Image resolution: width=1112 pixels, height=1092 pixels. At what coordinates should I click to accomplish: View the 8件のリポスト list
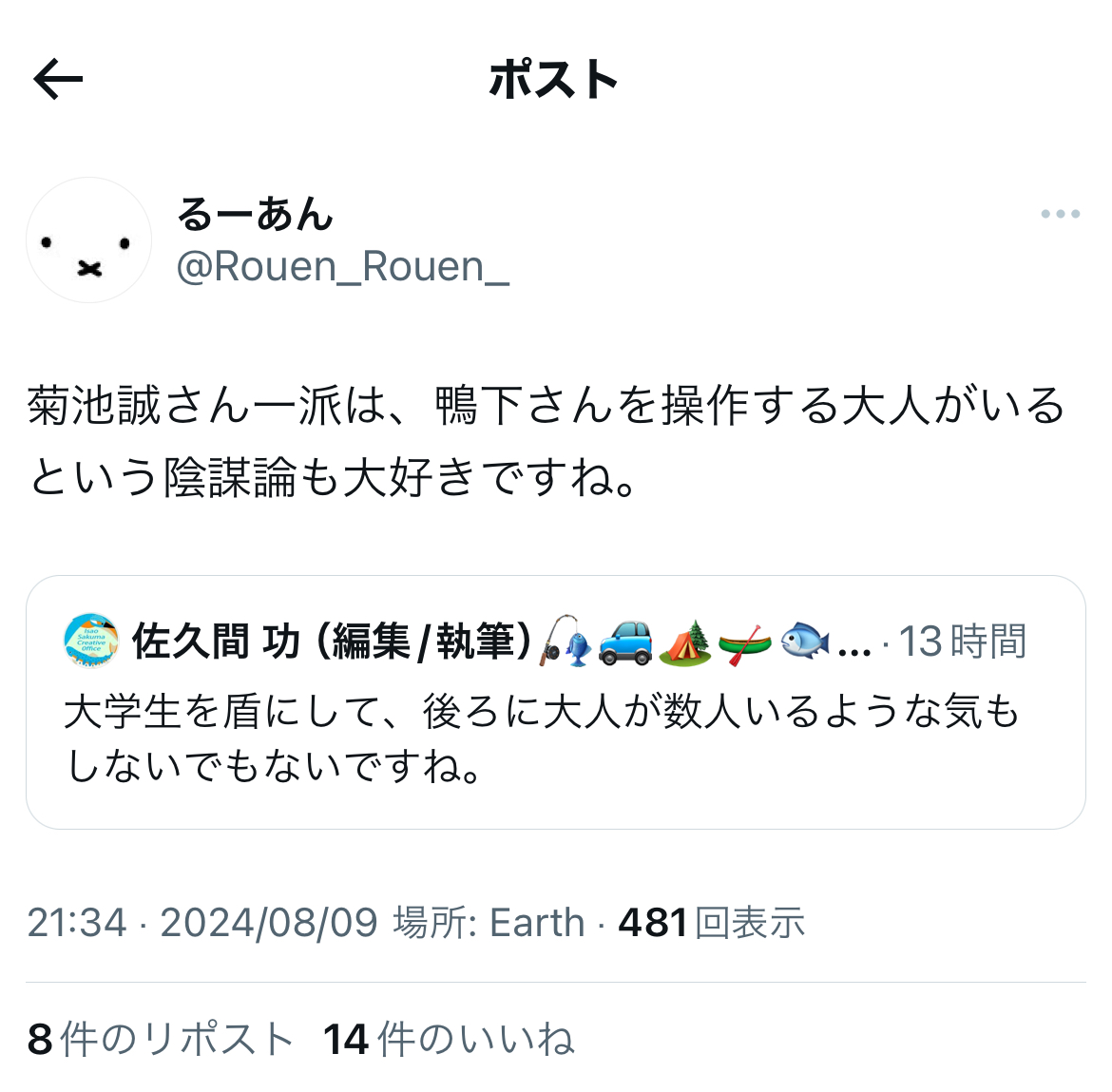(160, 1039)
